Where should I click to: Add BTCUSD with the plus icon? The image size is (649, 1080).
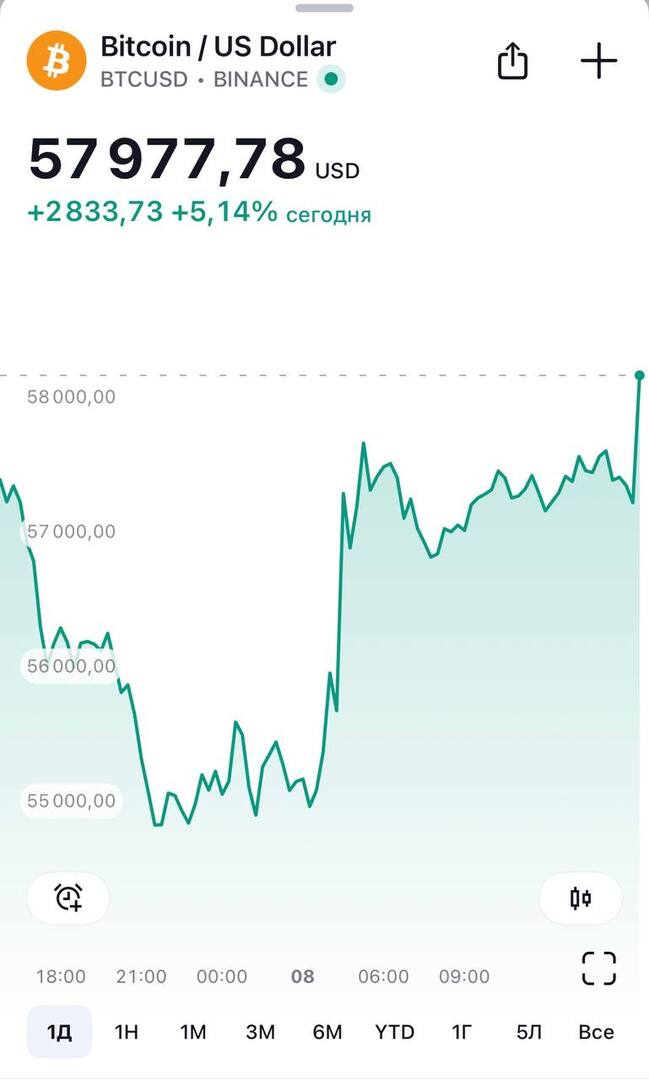tap(599, 61)
